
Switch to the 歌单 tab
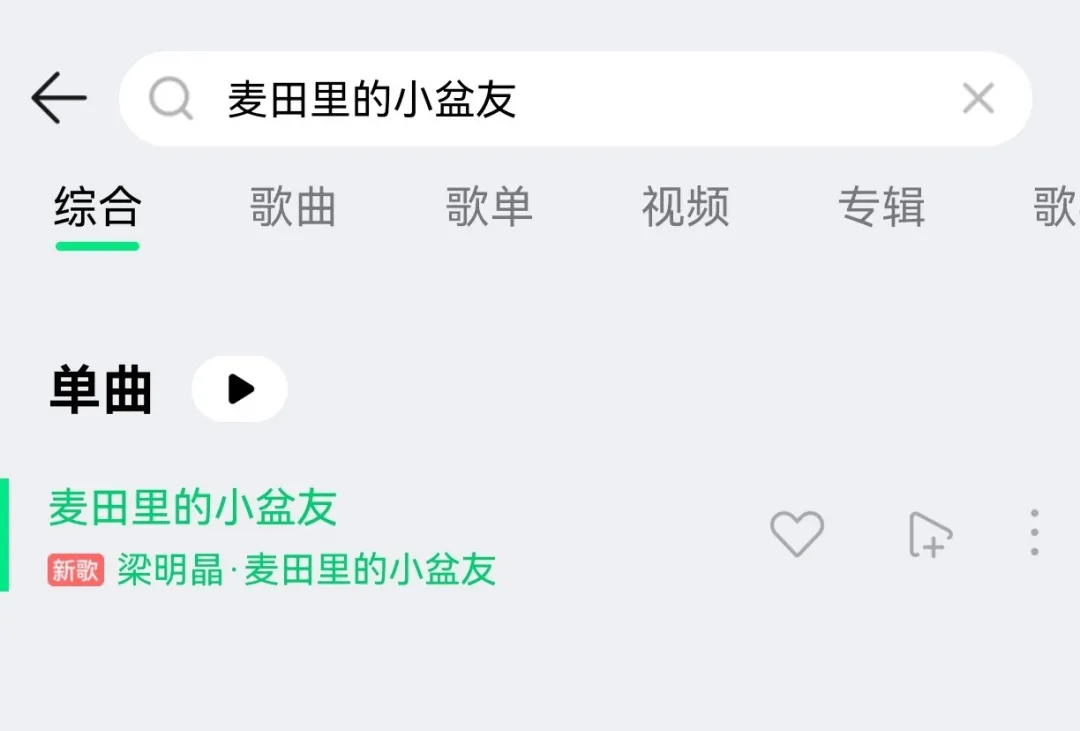coord(489,208)
